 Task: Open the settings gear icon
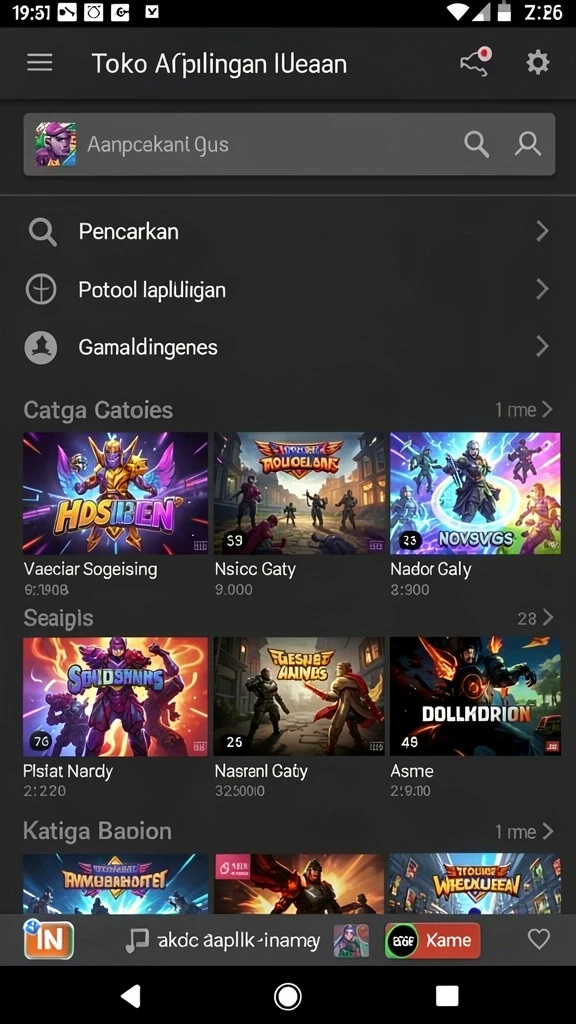537,63
